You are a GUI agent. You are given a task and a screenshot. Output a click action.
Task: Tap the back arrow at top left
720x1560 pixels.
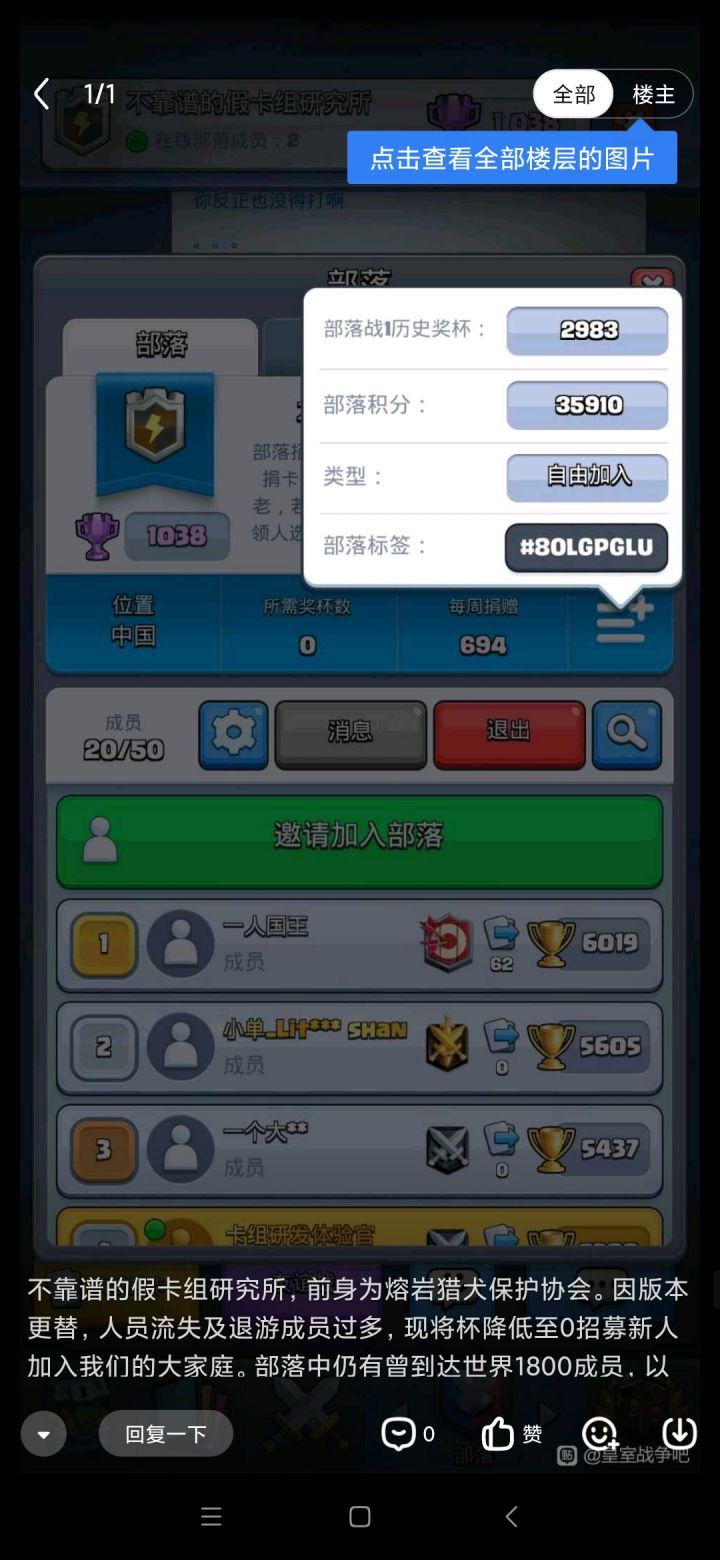[41, 93]
